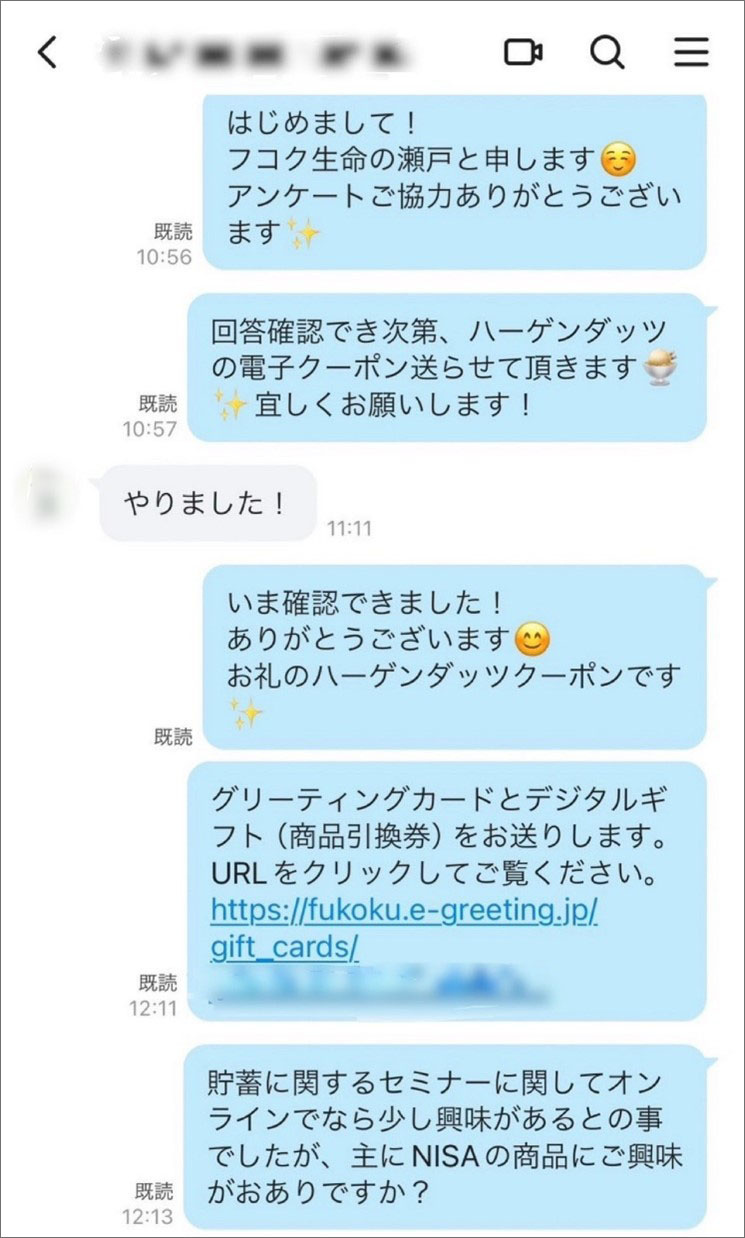
Task: Go back to the chat list
Action: tap(47, 53)
